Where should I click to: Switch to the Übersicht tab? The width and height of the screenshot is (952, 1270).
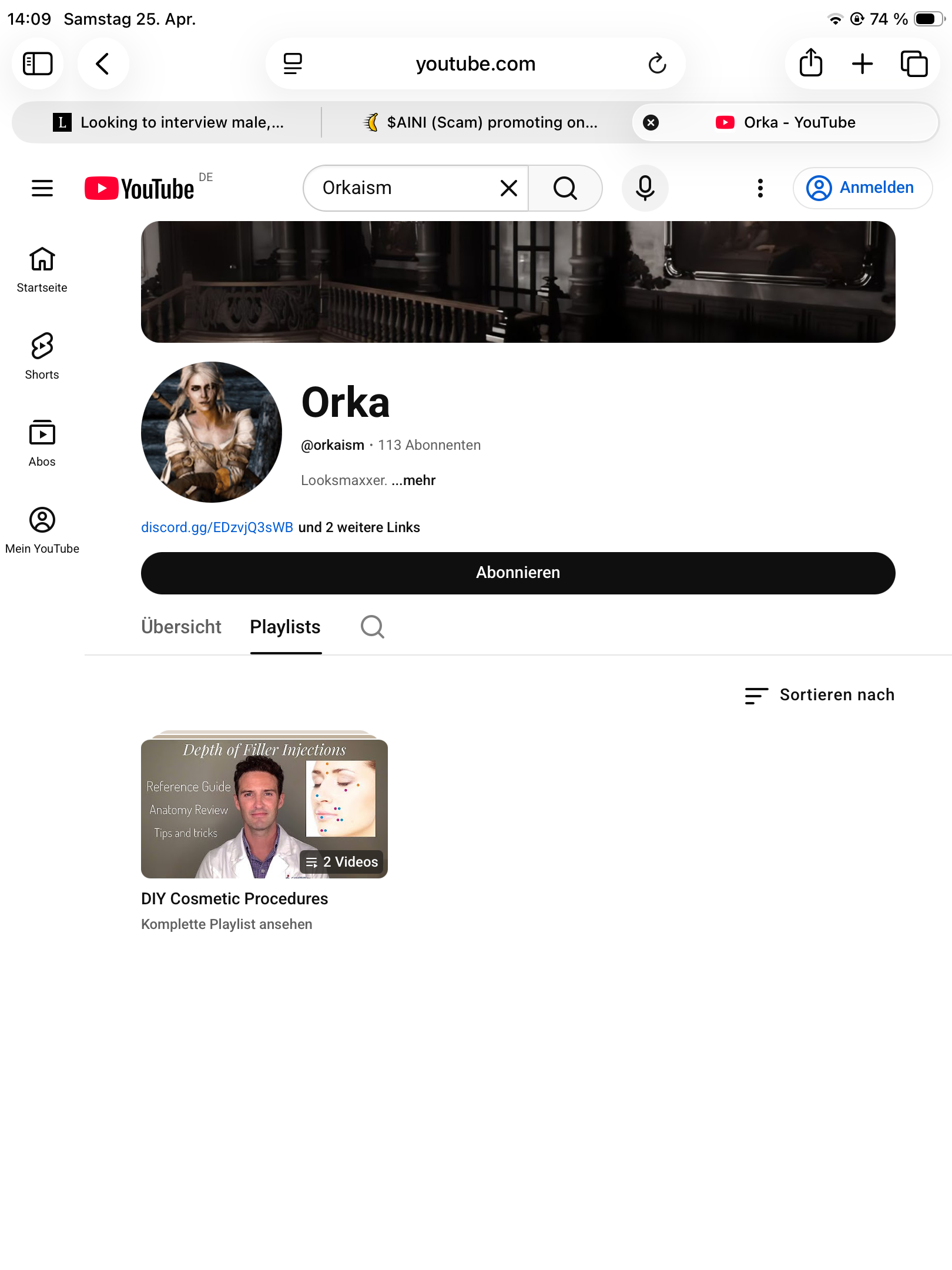click(x=181, y=627)
